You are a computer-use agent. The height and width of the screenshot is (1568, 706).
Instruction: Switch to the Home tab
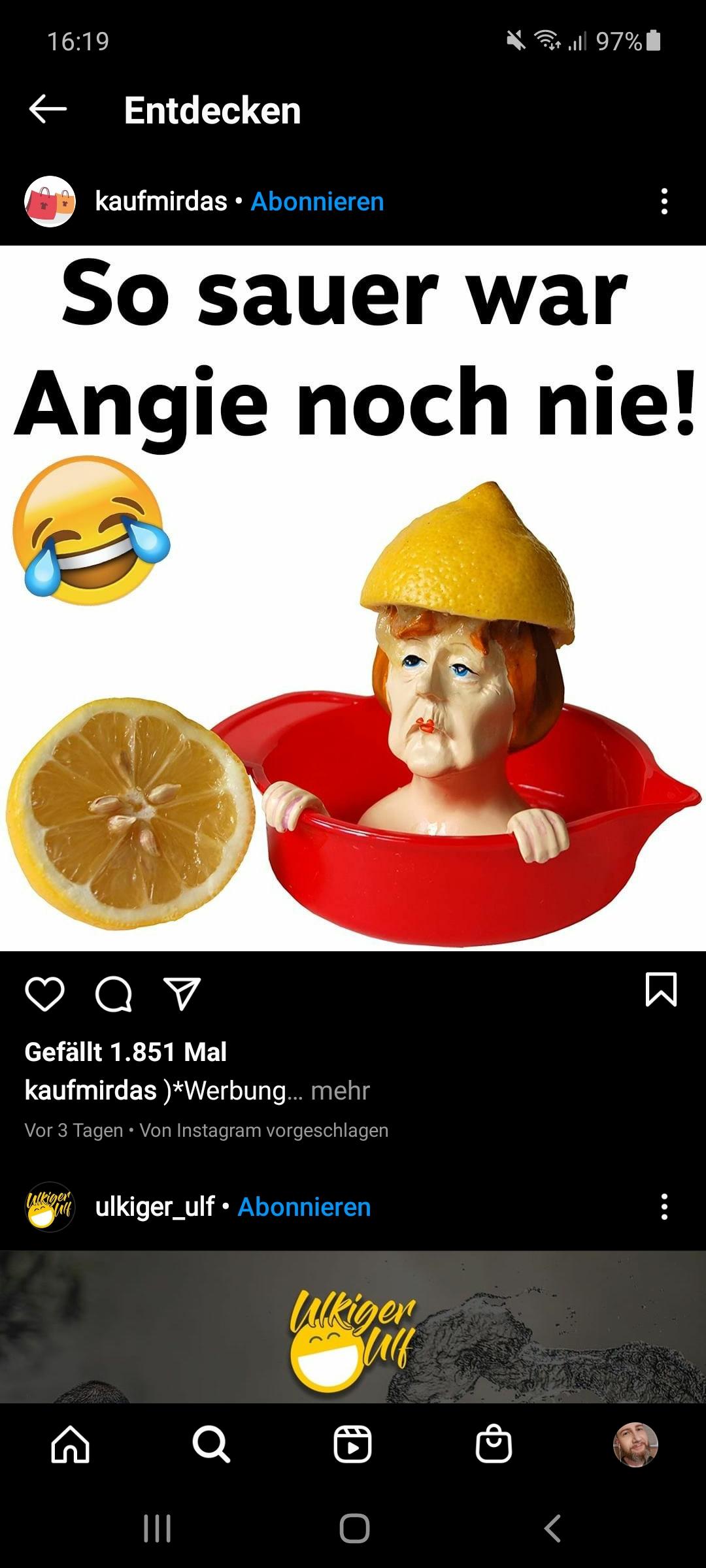(70, 1444)
